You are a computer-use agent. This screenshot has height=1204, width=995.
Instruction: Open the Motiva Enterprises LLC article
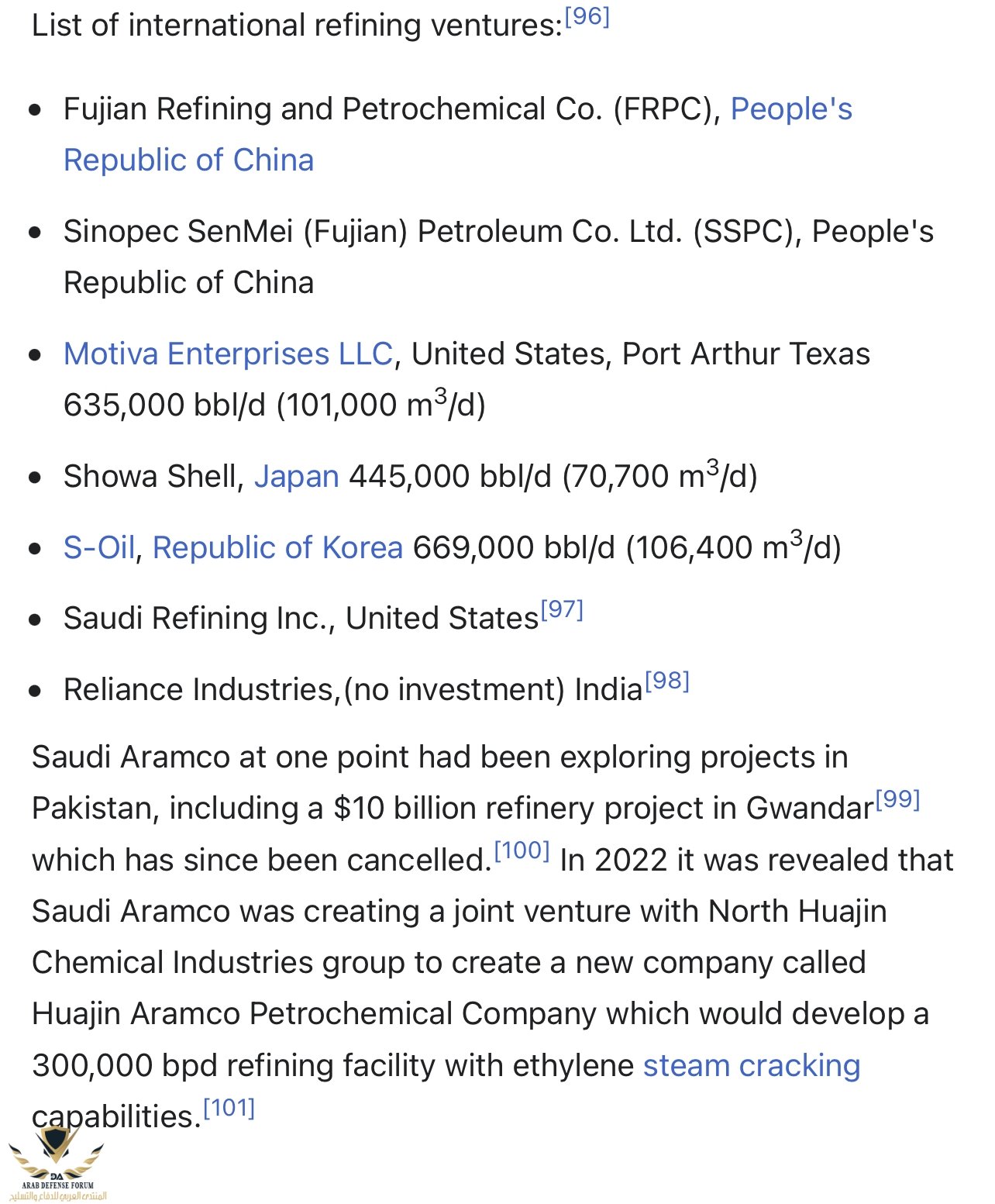[x=228, y=354]
